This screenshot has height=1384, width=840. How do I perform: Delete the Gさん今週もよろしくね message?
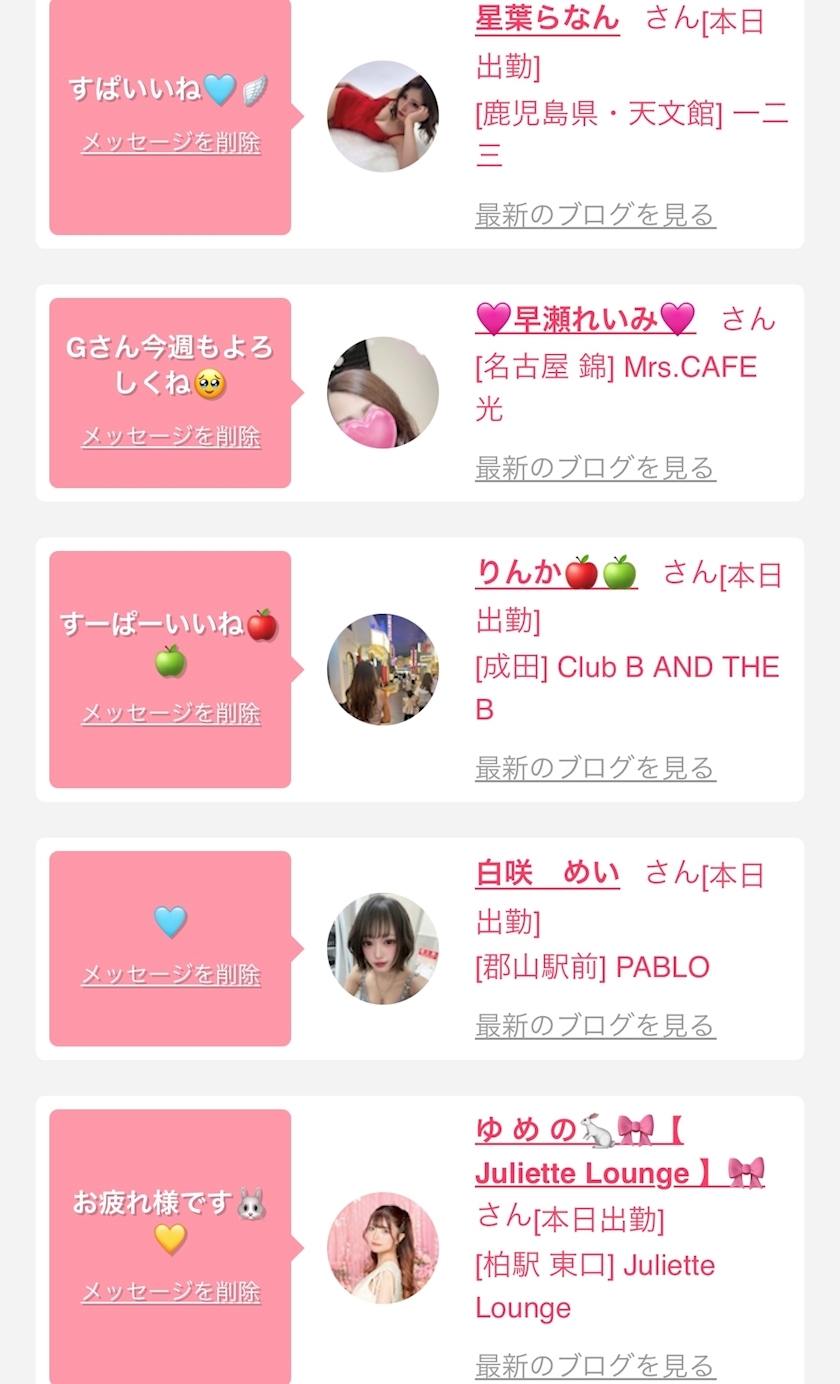pos(171,437)
